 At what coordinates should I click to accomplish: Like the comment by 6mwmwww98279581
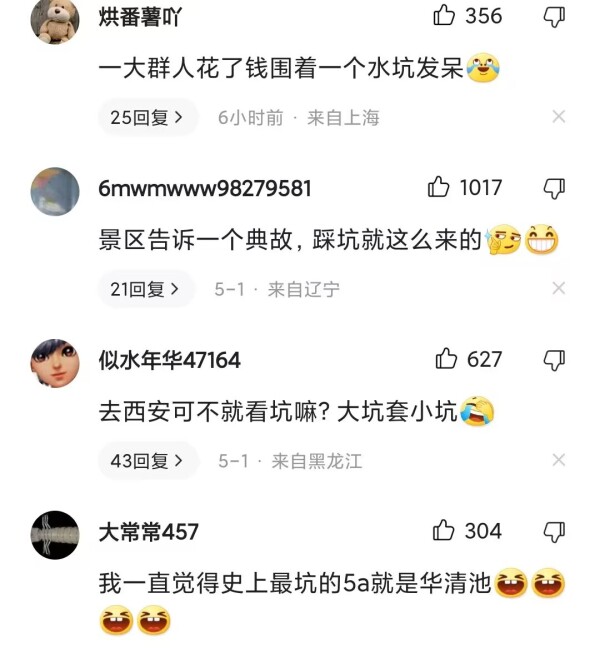click(439, 187)
